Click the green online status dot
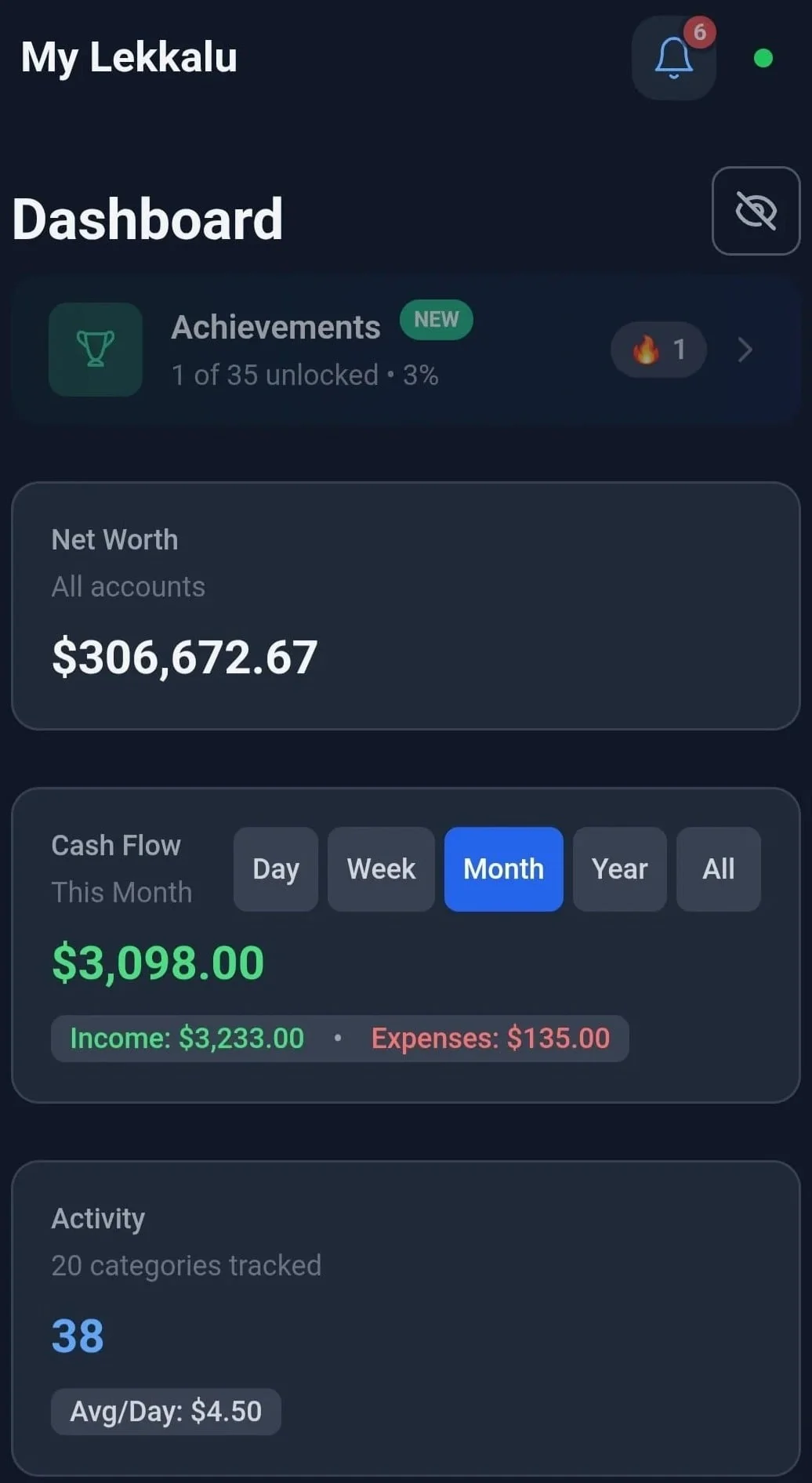The height and width of the screenshot is (1483, 812). click(762, 56)
